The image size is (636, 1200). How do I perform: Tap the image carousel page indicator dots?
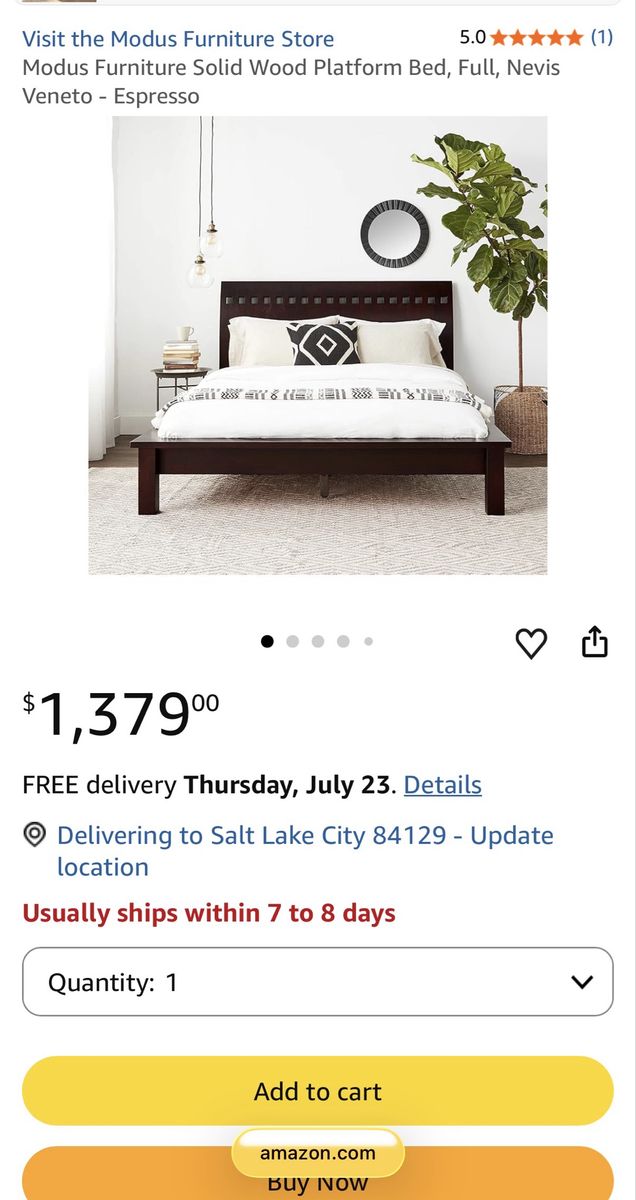[x=318, y=642]
